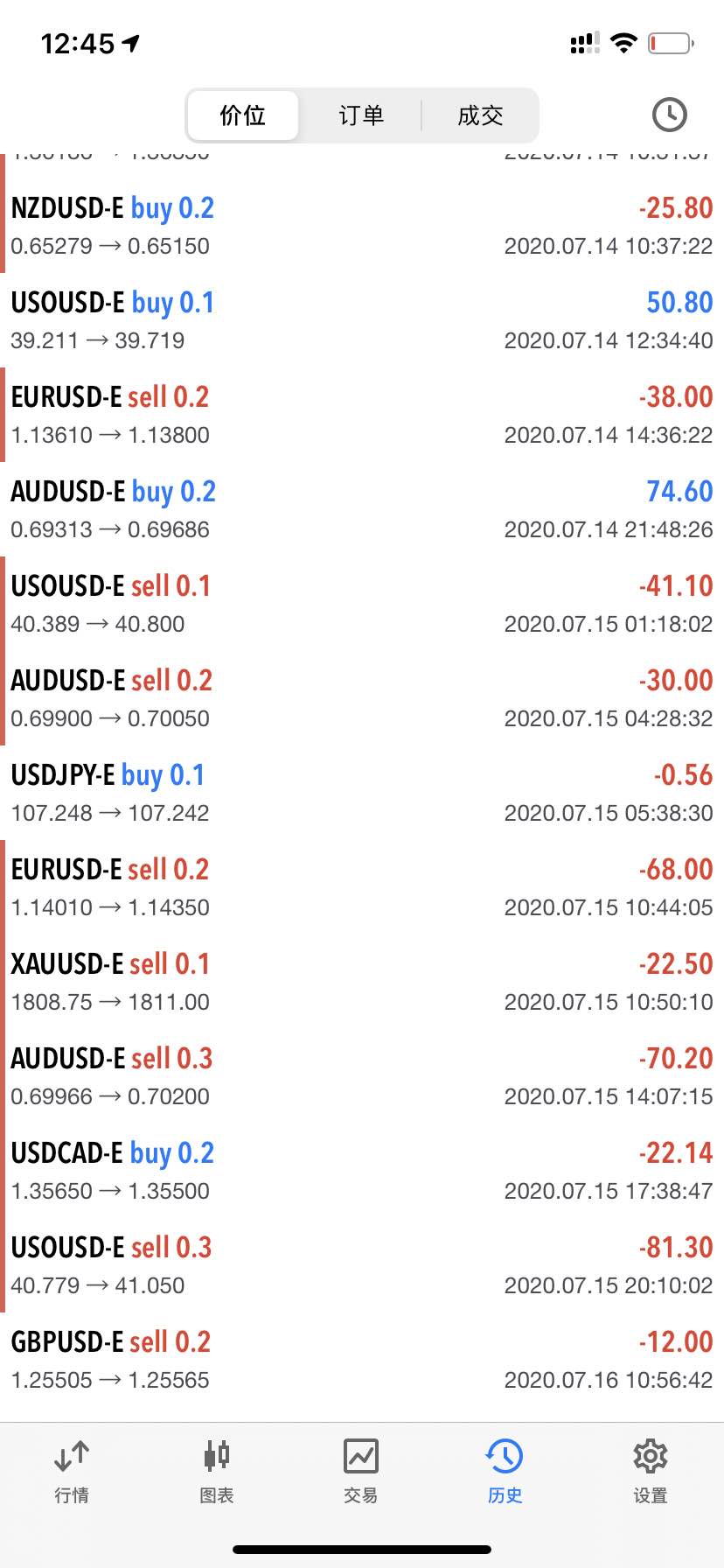Switch to the 订单 segment
Image resolution: width=724 pixels, height=1568 pixels.
coord(361,115)
